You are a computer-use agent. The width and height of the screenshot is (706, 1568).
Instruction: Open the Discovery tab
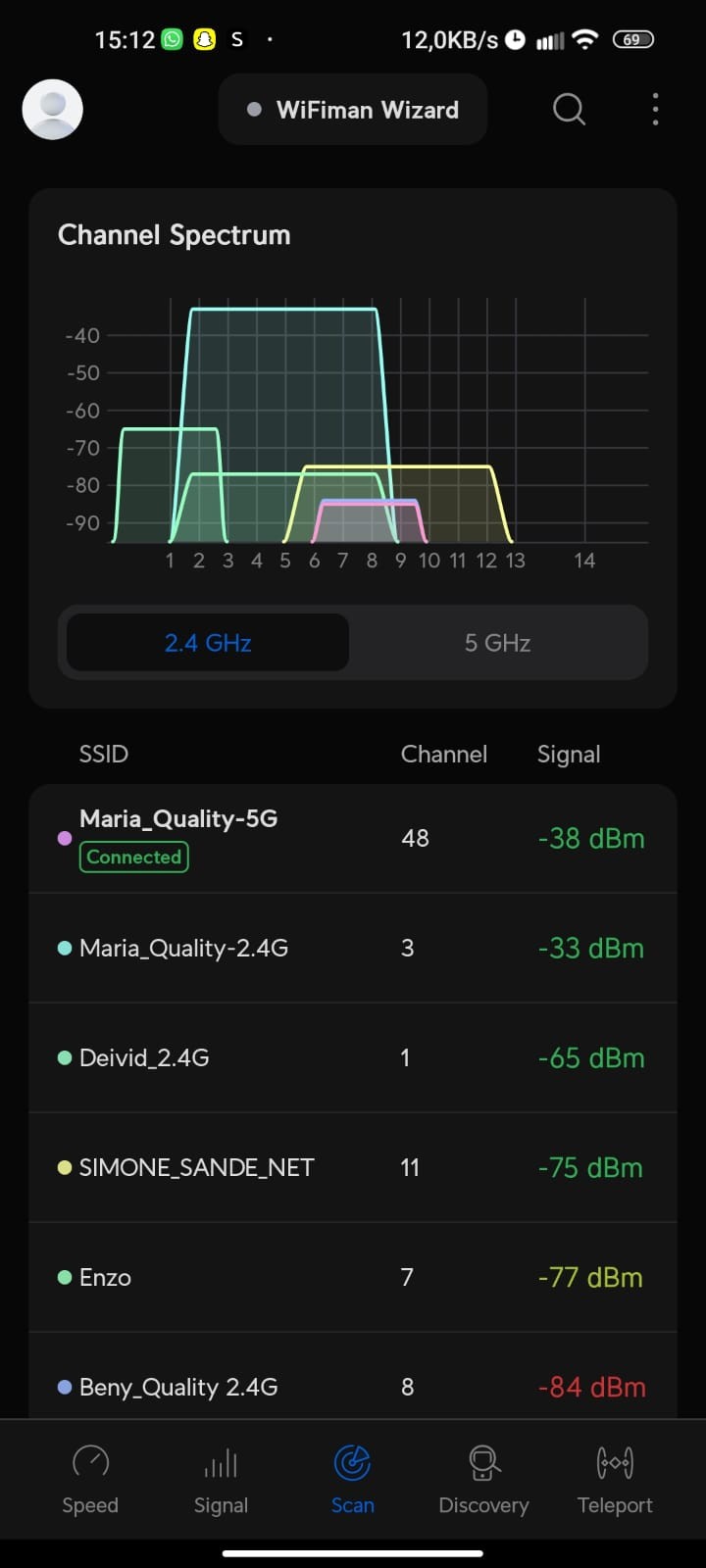pos(483,1480)
